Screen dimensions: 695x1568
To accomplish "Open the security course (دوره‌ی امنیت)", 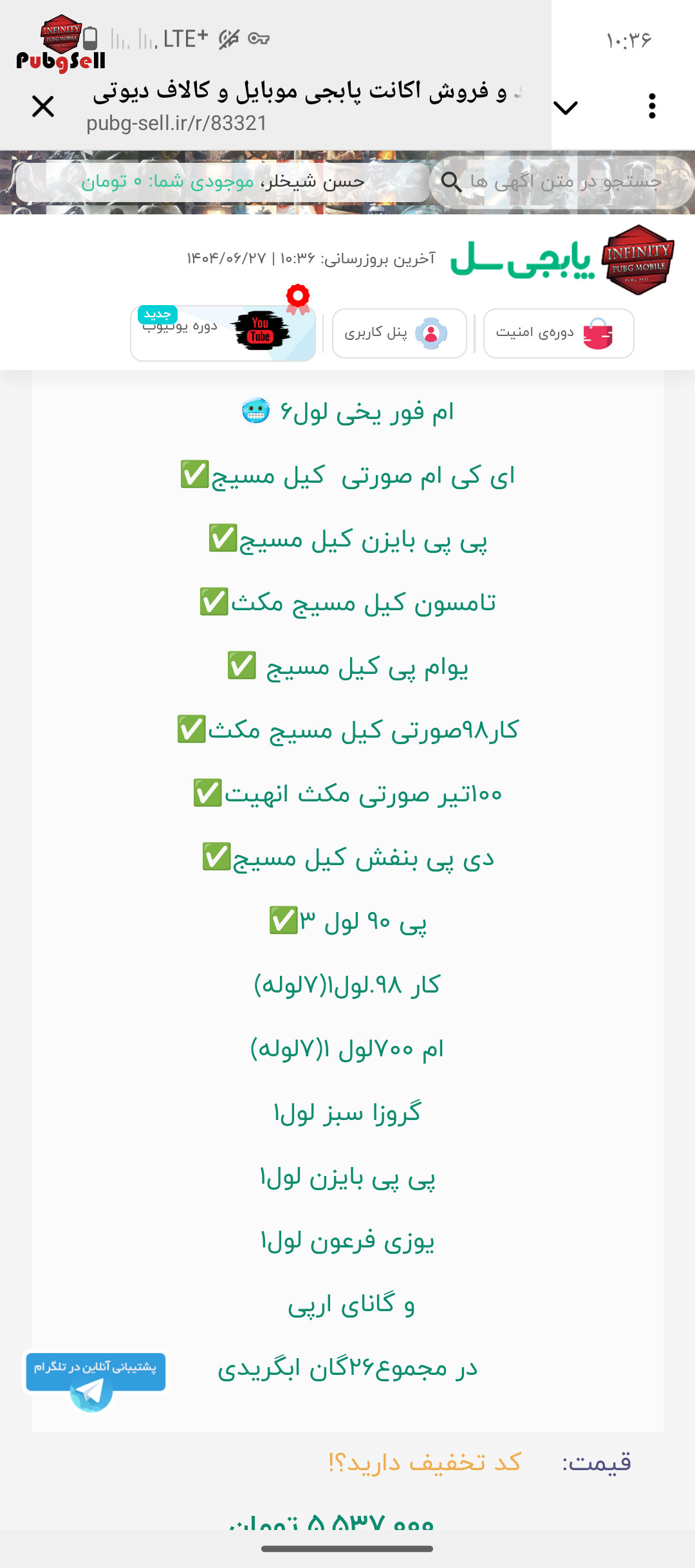I will tap(558, 333).
